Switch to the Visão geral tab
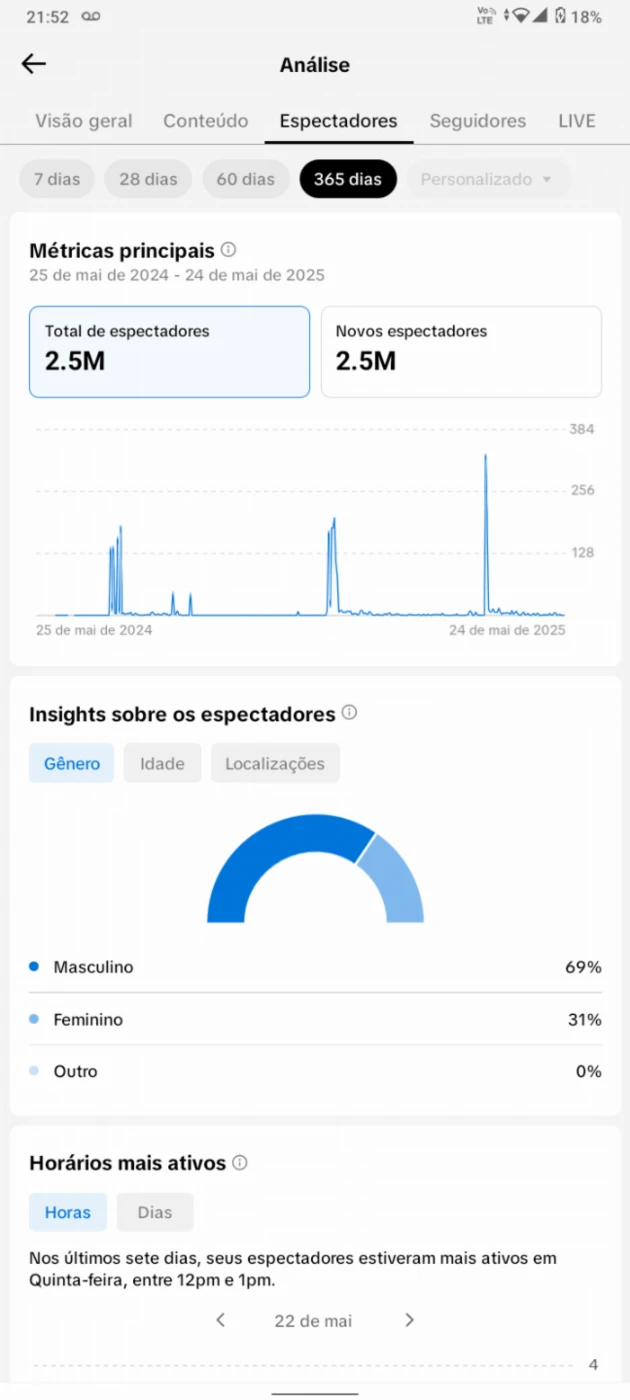The width and height of the screenshot is (630, 1400). coord(84,121)
